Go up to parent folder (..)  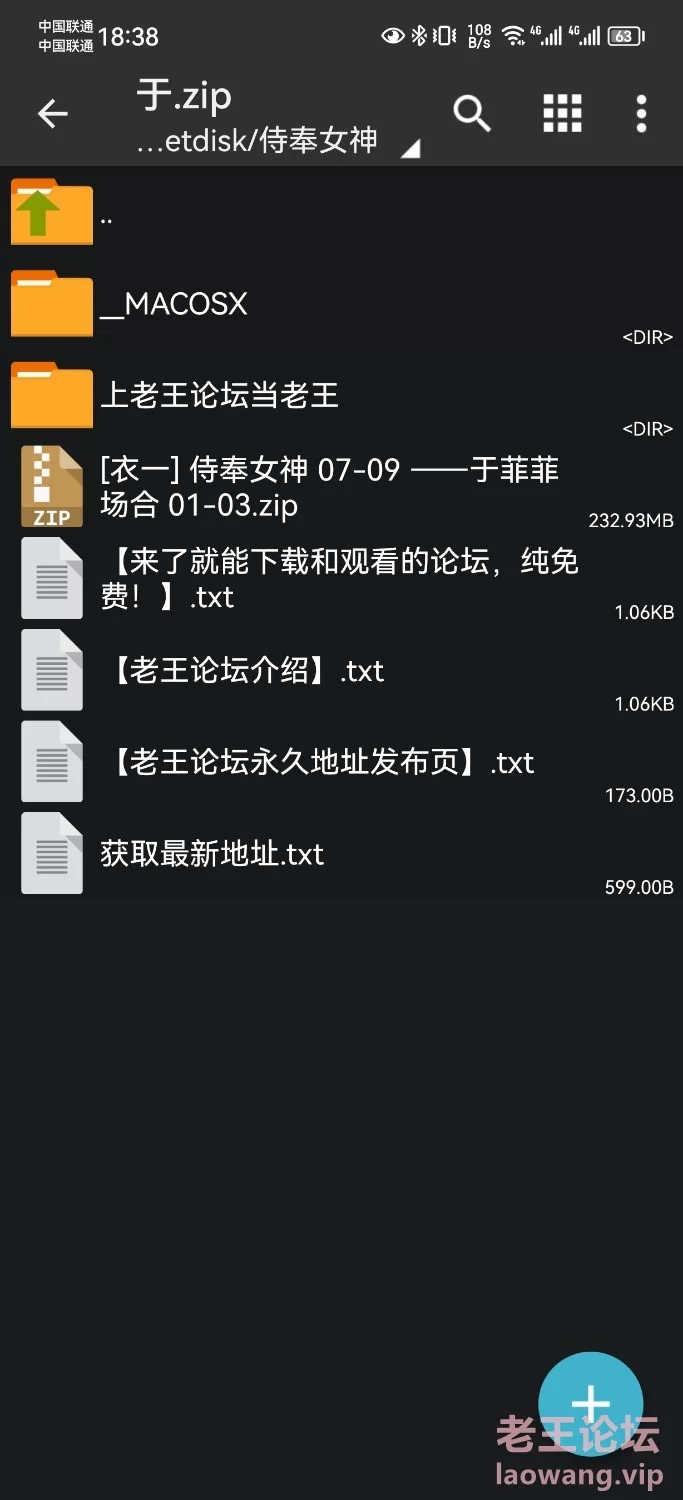tap(341, 212)
